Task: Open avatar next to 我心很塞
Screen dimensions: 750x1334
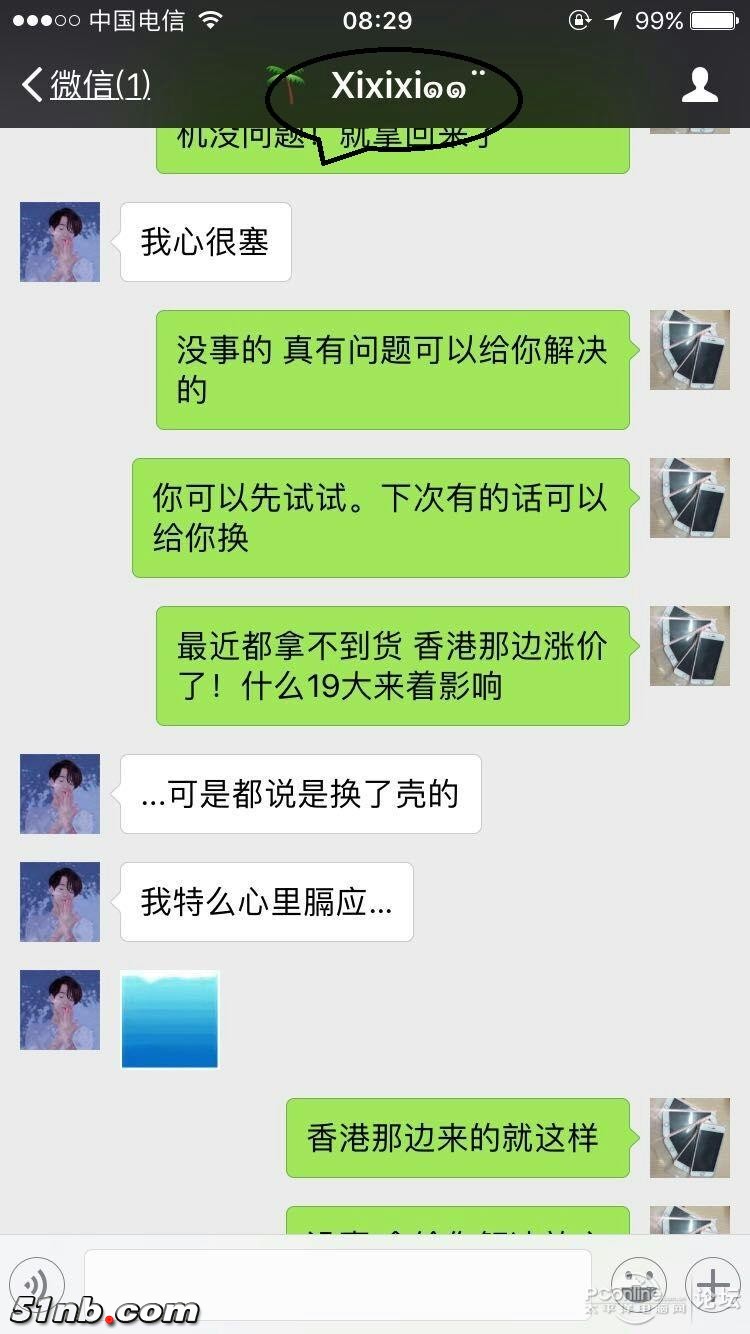Action: pyautogui.click(x=60, y=242)
